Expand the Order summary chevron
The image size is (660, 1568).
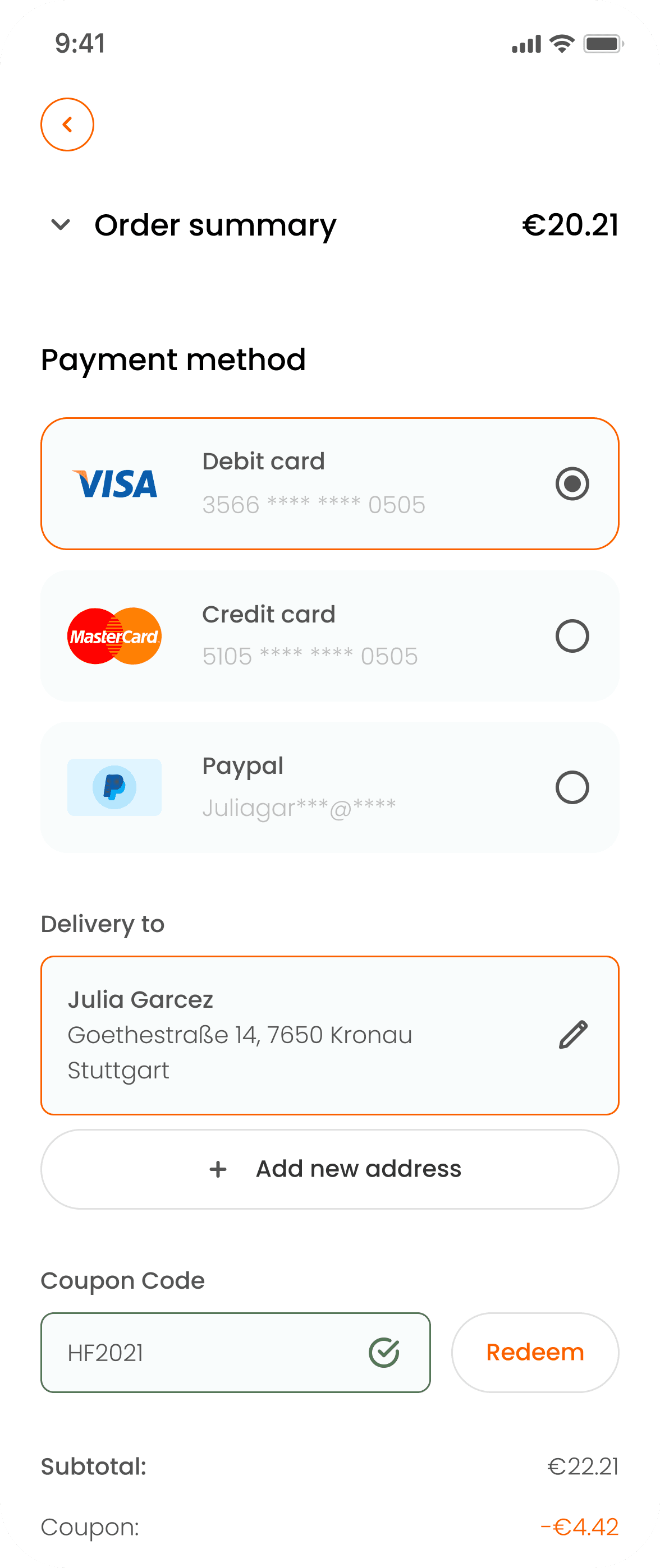[x=61, y=225]
